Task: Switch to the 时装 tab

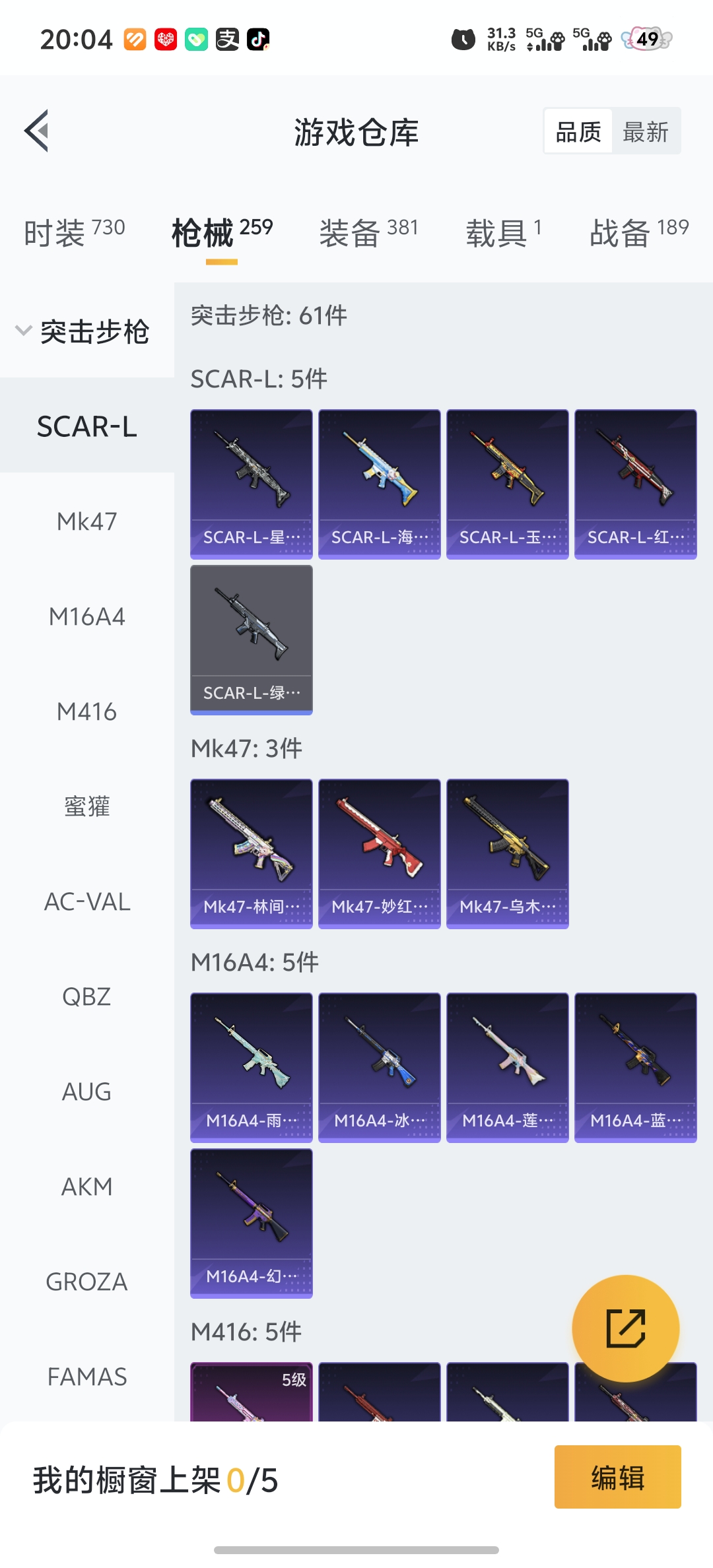Action: 74,232
